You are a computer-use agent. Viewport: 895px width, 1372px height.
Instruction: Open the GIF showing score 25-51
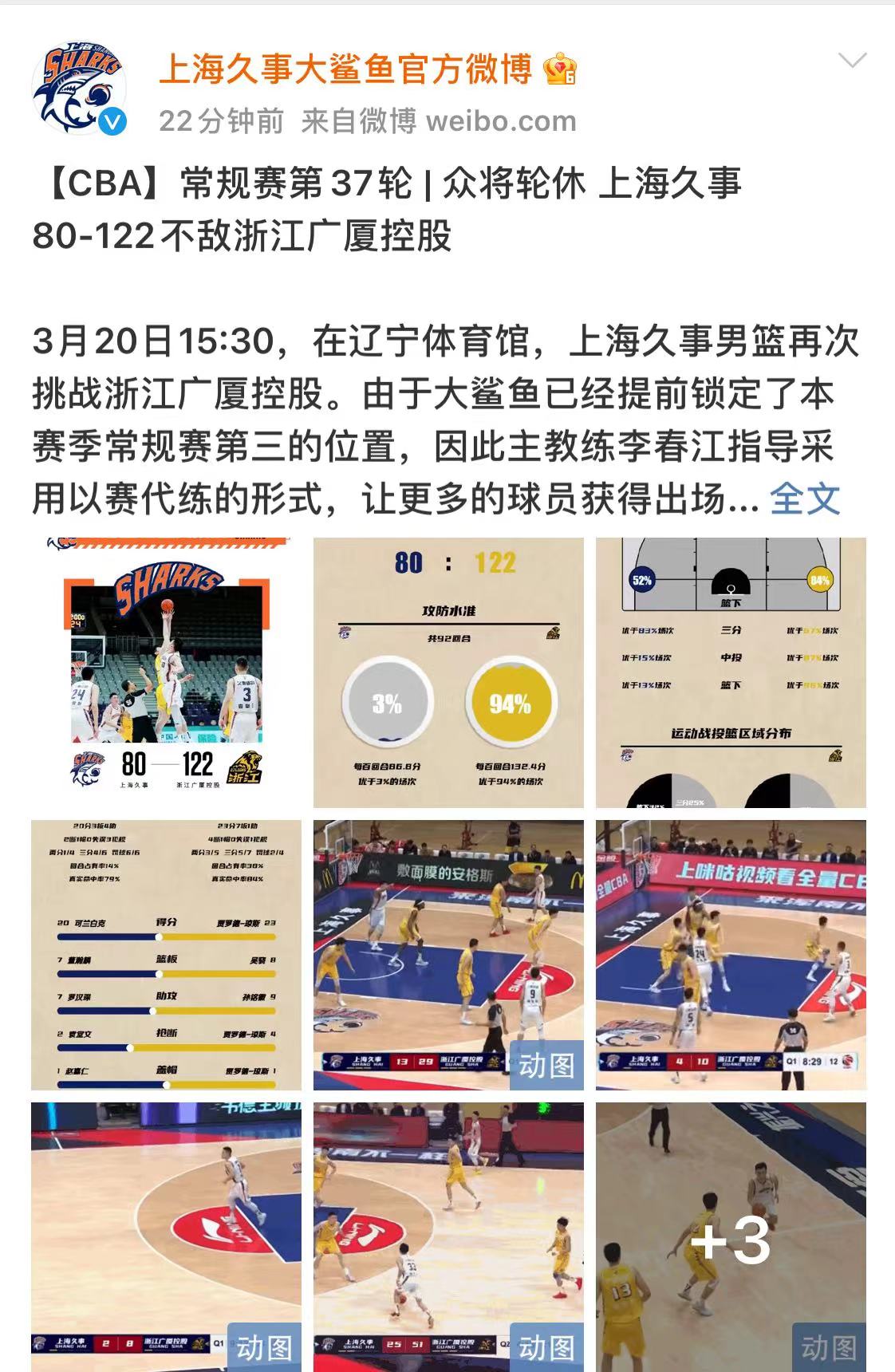tap(448, 1236)
